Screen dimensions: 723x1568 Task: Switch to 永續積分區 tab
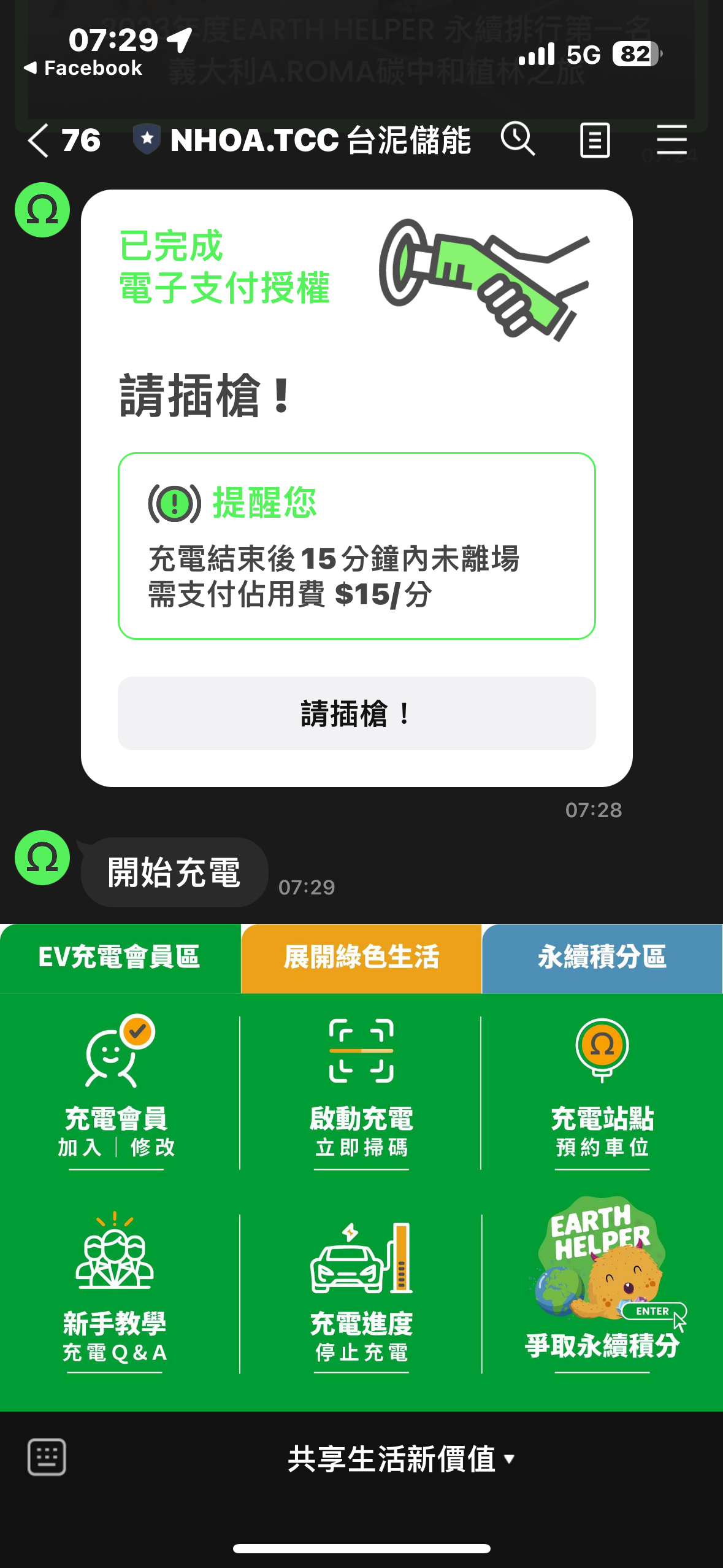click(602, 958)
